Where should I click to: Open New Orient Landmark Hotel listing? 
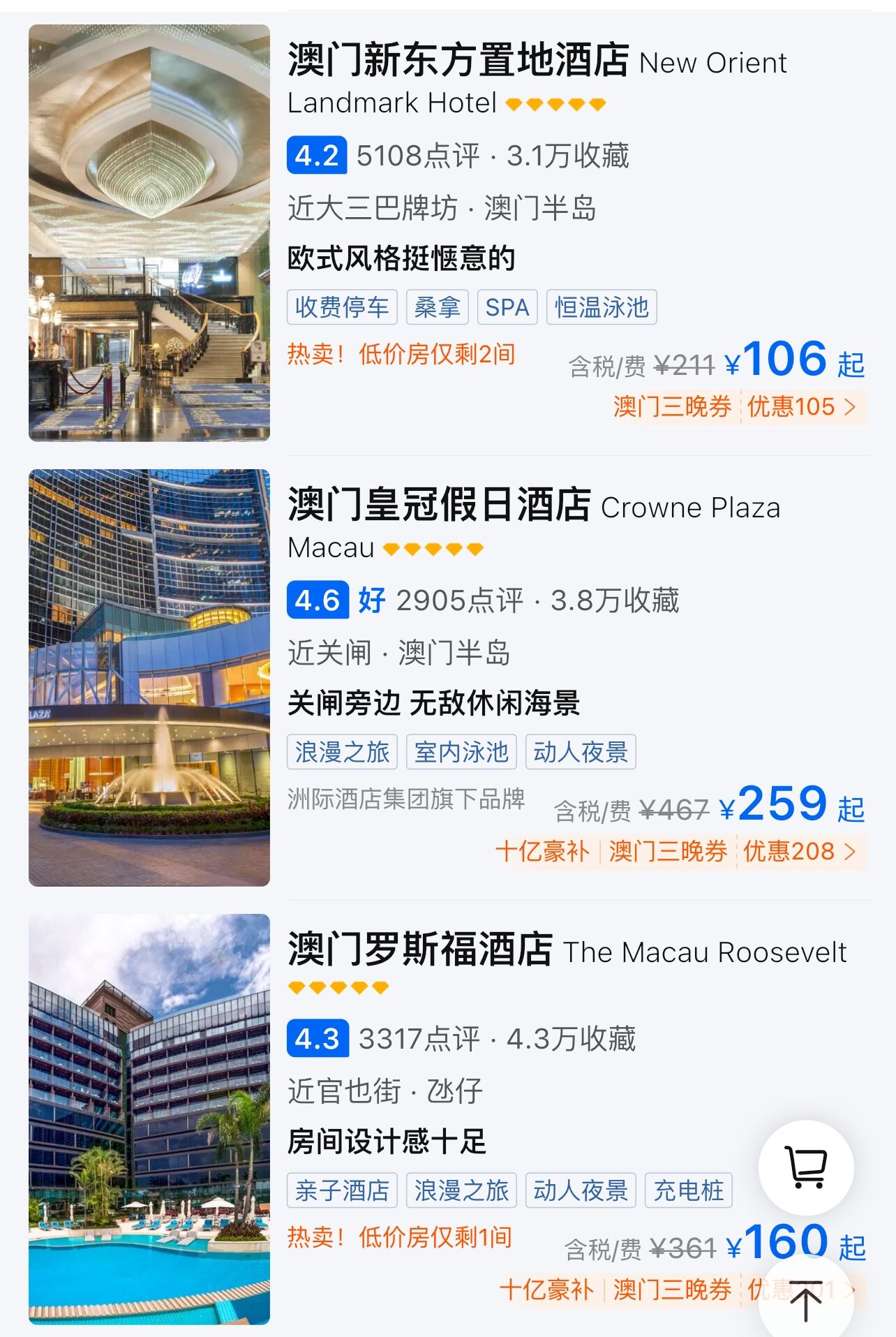point(458,60)
